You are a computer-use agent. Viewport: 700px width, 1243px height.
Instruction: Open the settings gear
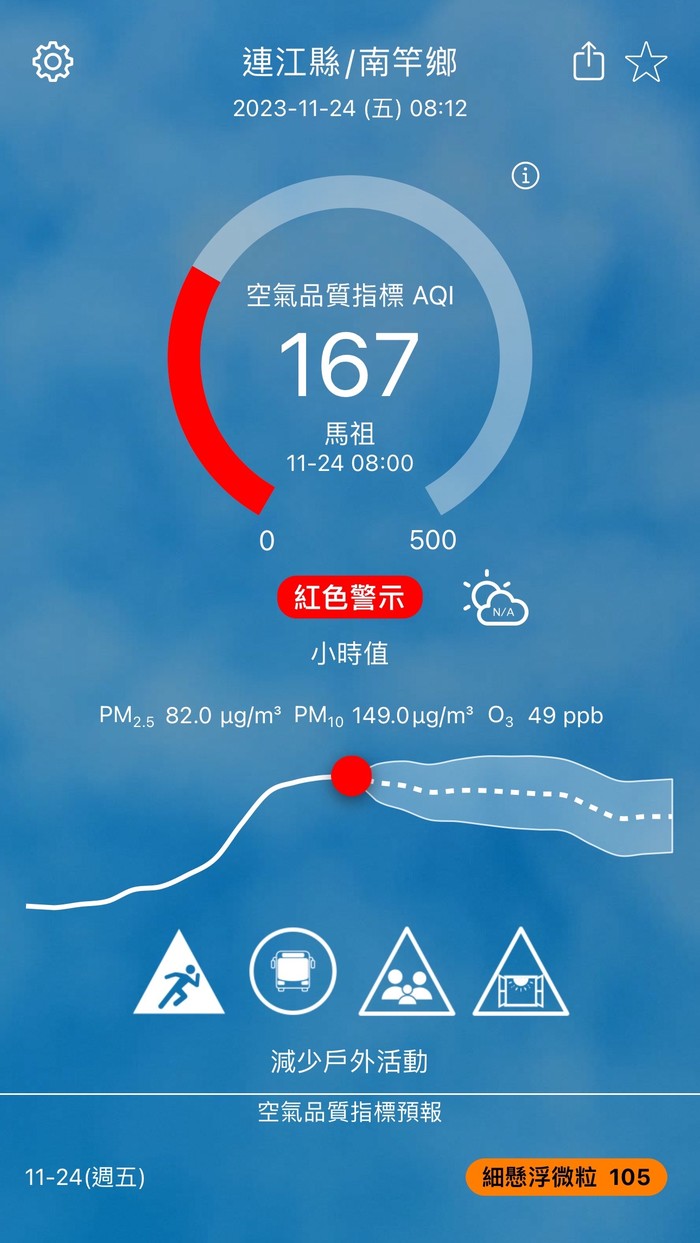tap(53, 62)
